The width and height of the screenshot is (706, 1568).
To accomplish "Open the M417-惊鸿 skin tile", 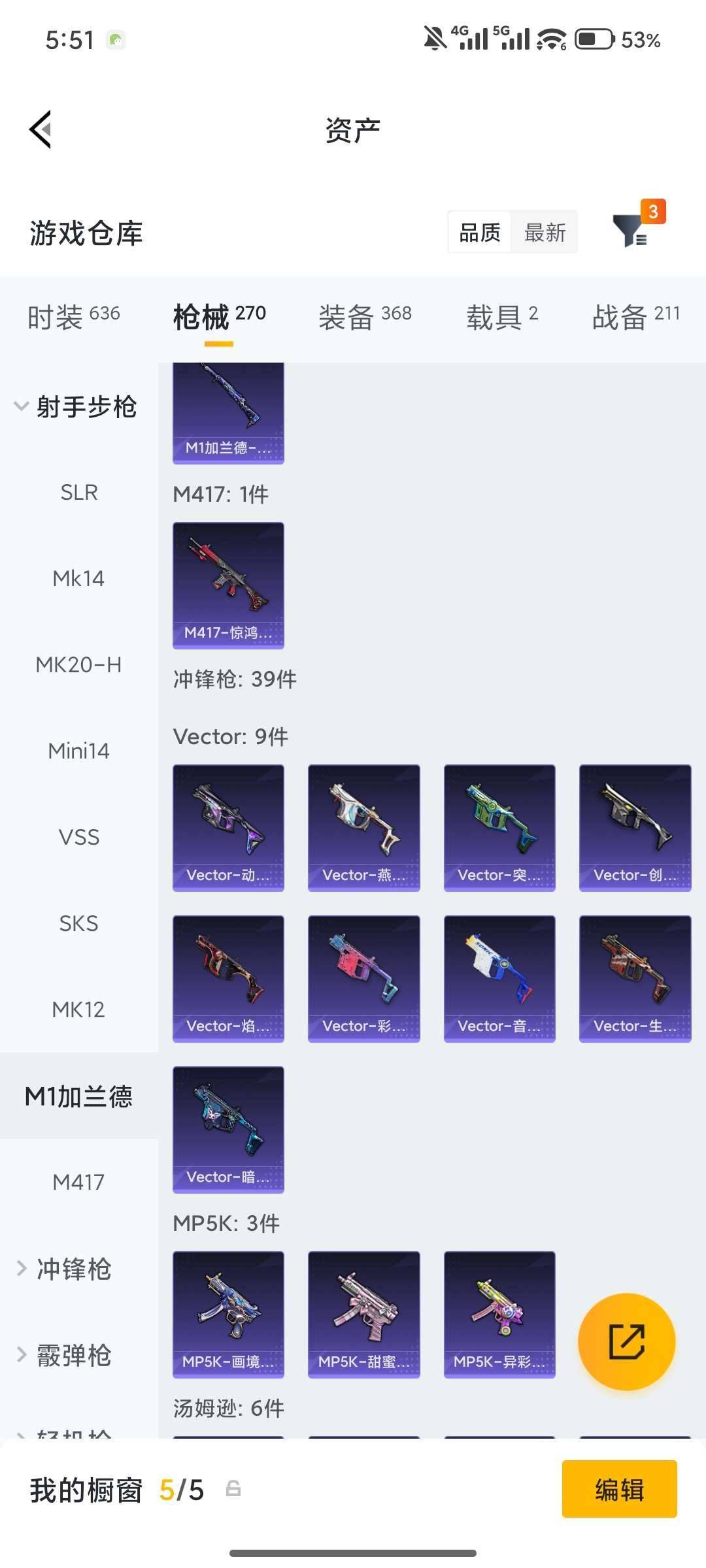I will click(x=228, y=585).
